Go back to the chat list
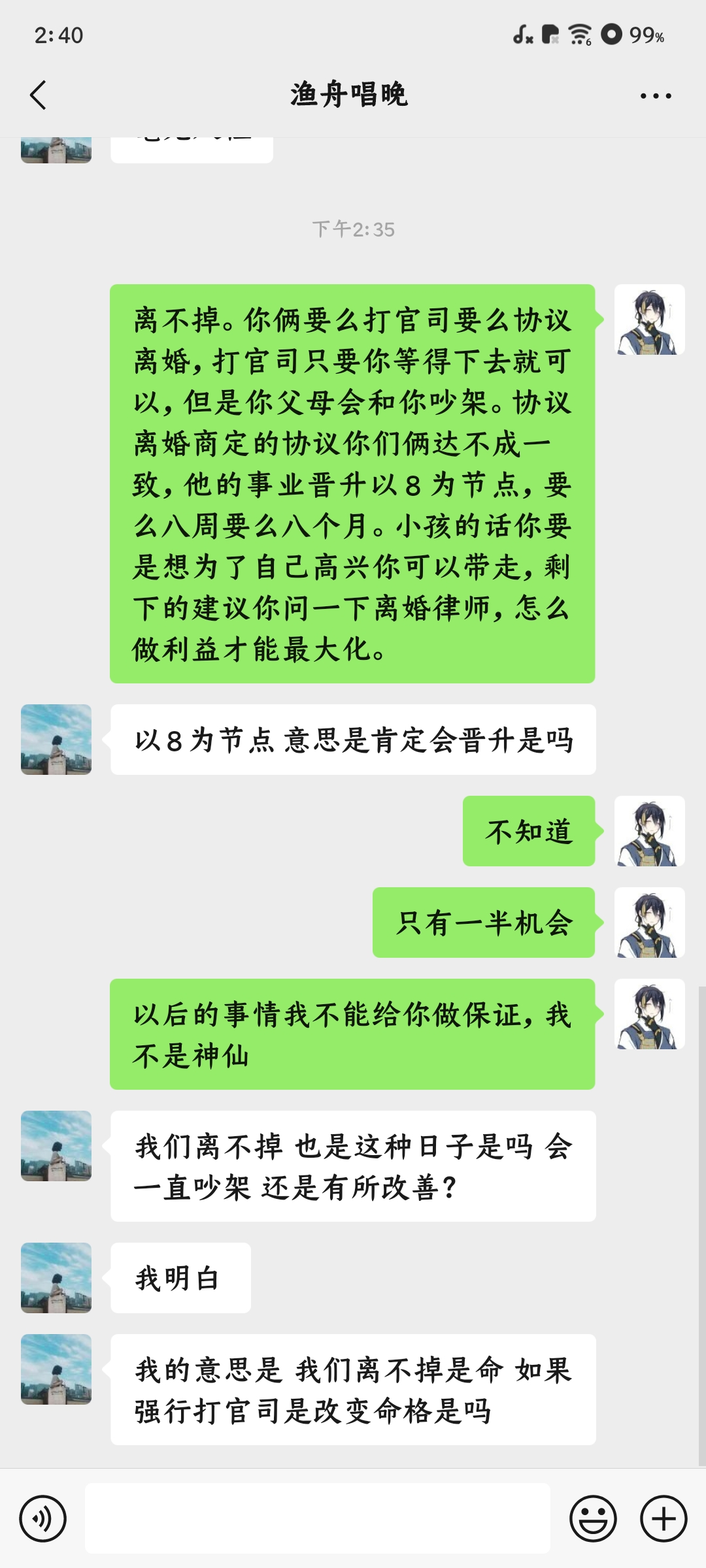 click(38, 95)
